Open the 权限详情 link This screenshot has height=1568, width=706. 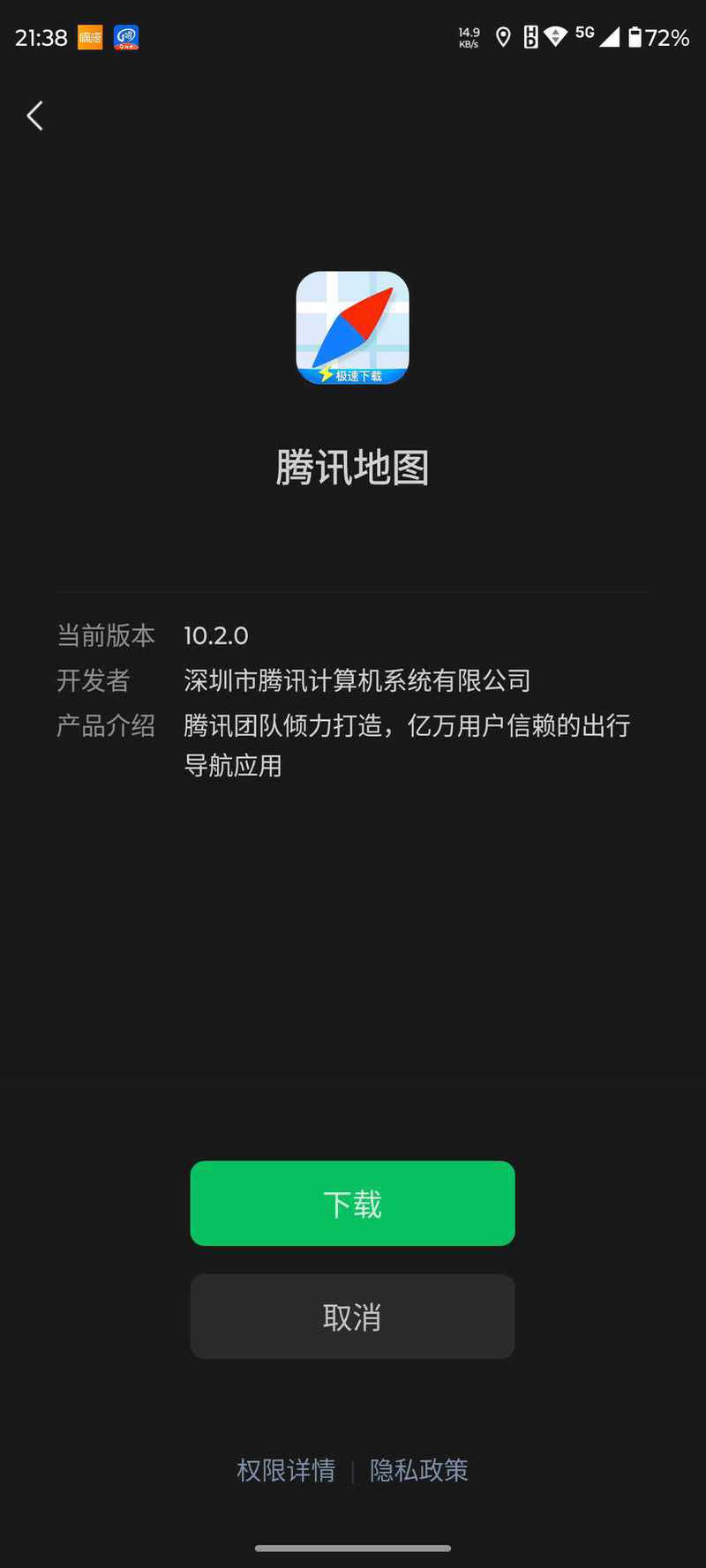[x=286, y=1470]
